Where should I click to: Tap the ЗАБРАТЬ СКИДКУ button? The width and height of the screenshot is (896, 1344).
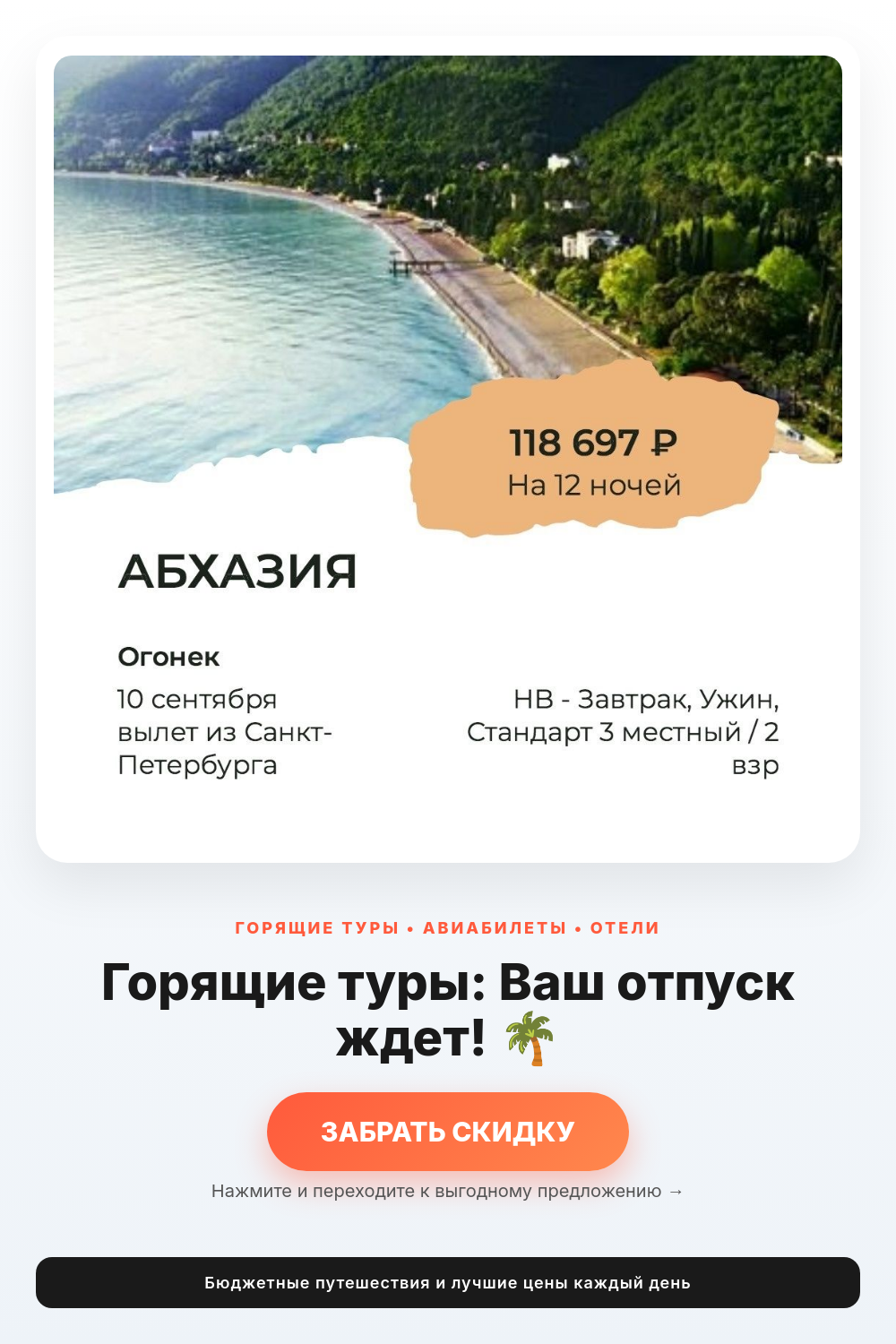coord(448,1131)
